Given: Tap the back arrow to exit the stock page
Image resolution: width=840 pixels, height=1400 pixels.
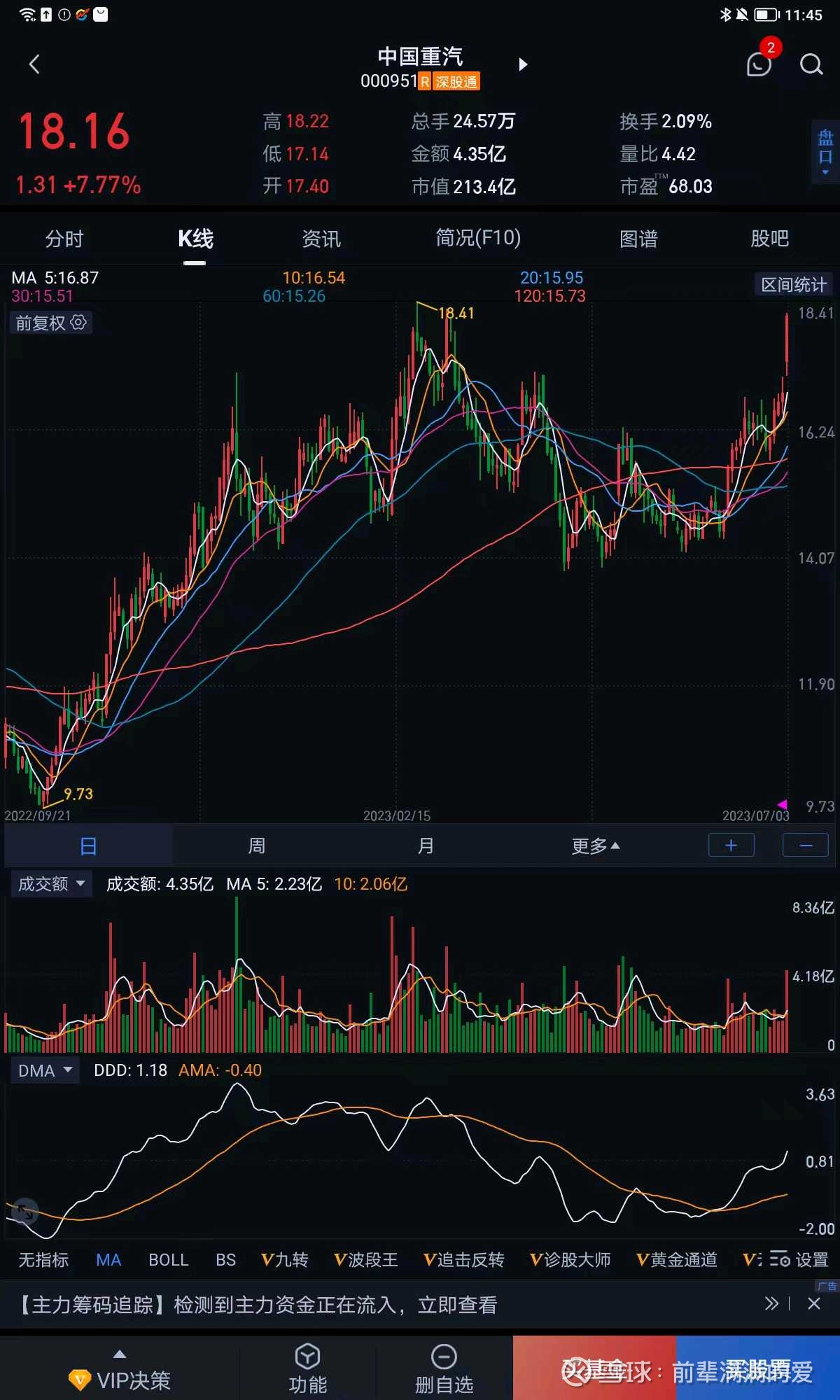Looking at the screenshot, I should point(35,64).
